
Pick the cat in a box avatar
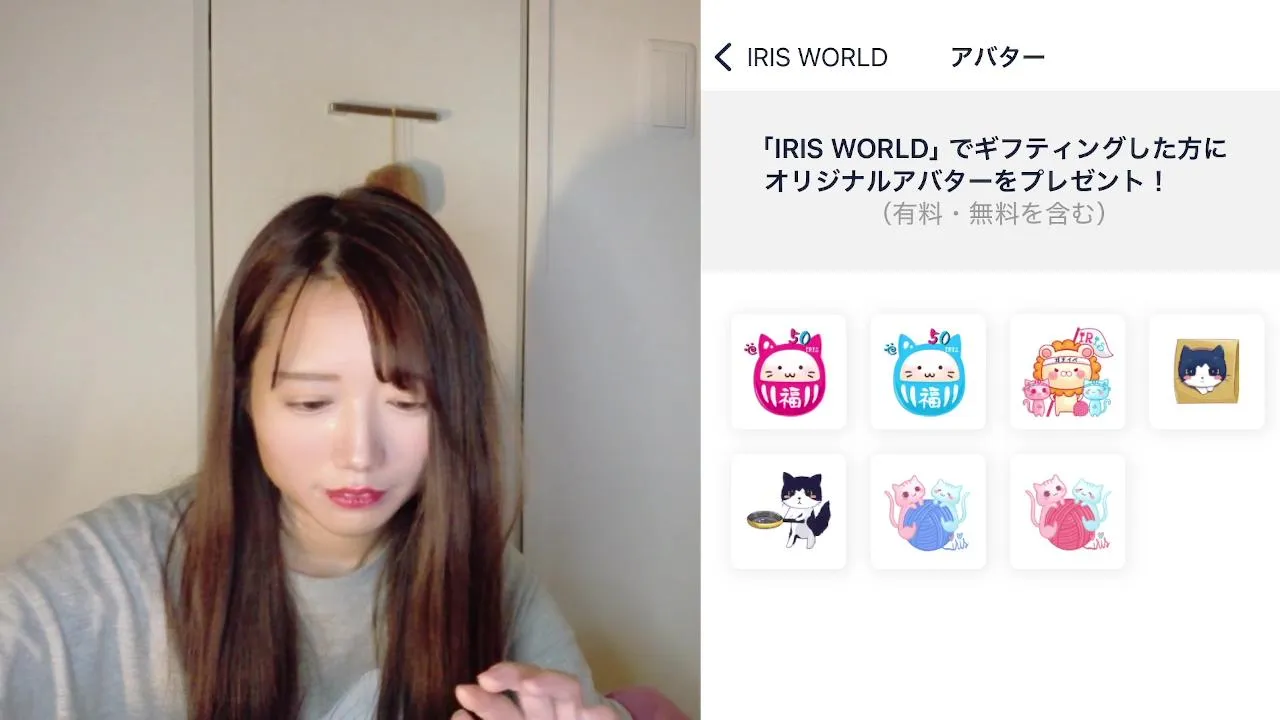(1206, 372)
